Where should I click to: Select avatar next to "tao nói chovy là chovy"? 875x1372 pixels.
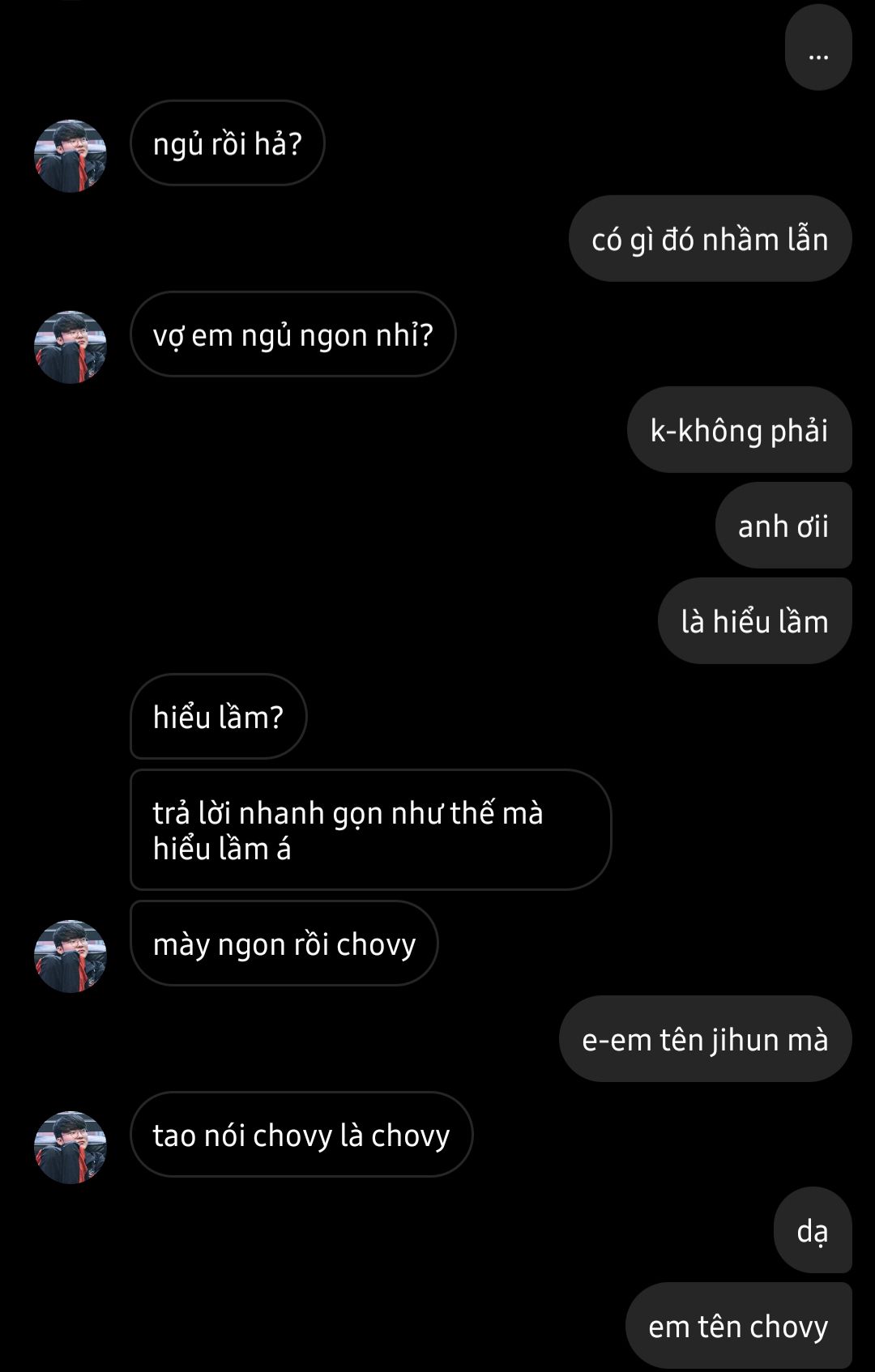pyautogui.click(x=70, y=1148)
